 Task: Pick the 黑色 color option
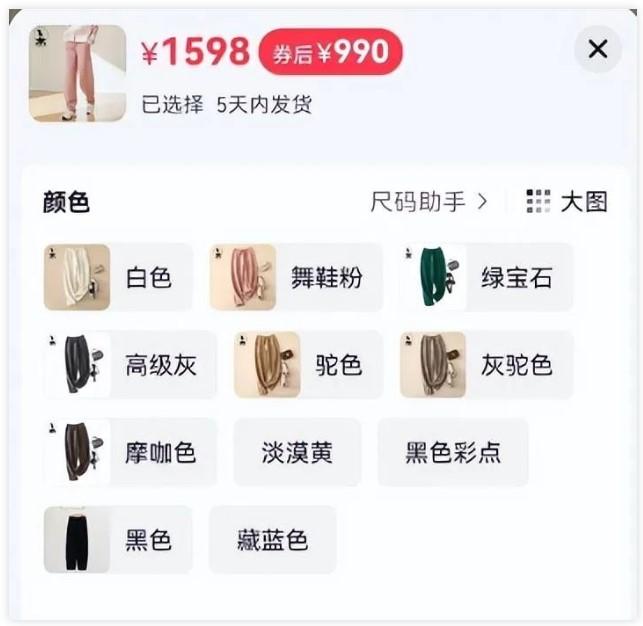click(x=118, y=540)
